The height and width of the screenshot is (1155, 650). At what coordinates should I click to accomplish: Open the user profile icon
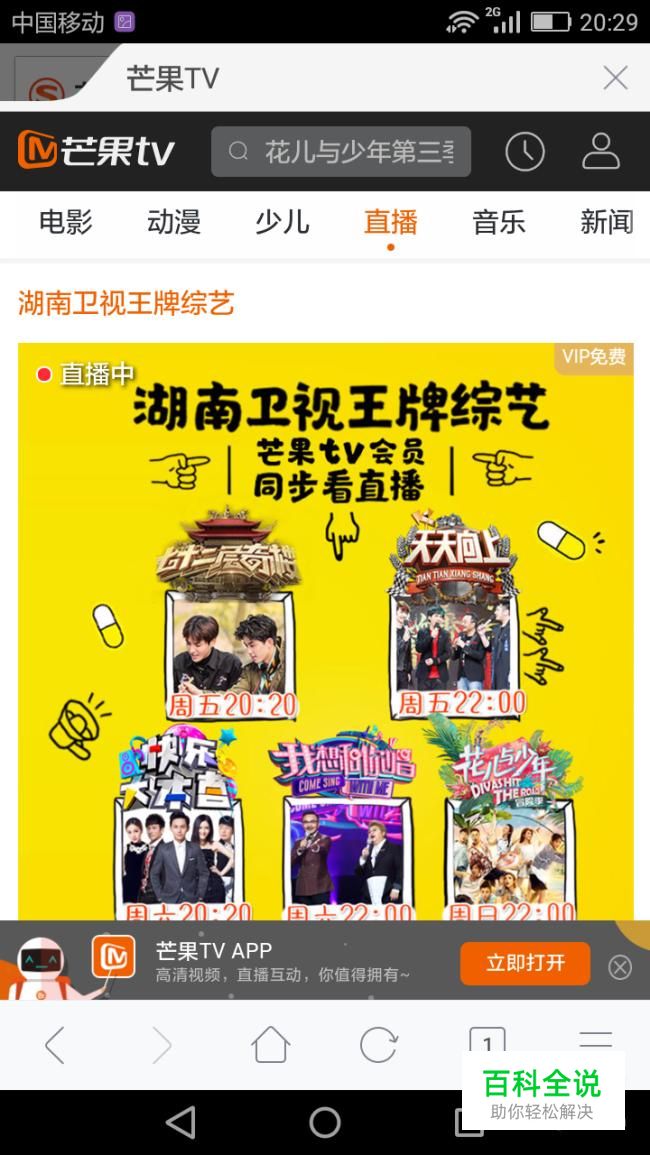[600, 152]
